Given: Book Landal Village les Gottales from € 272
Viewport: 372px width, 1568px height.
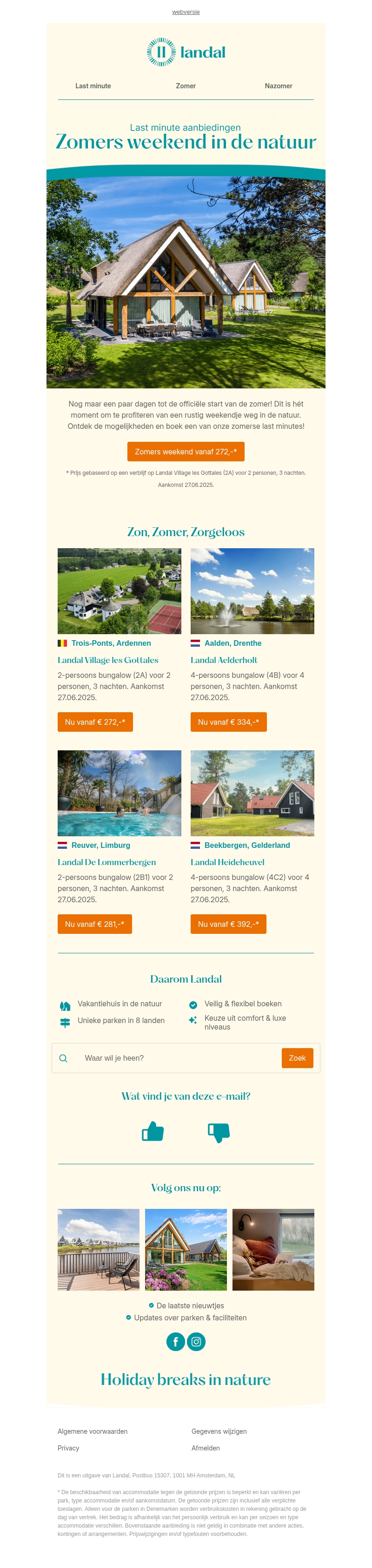Looking at the screenshot, I should (95, 722).
